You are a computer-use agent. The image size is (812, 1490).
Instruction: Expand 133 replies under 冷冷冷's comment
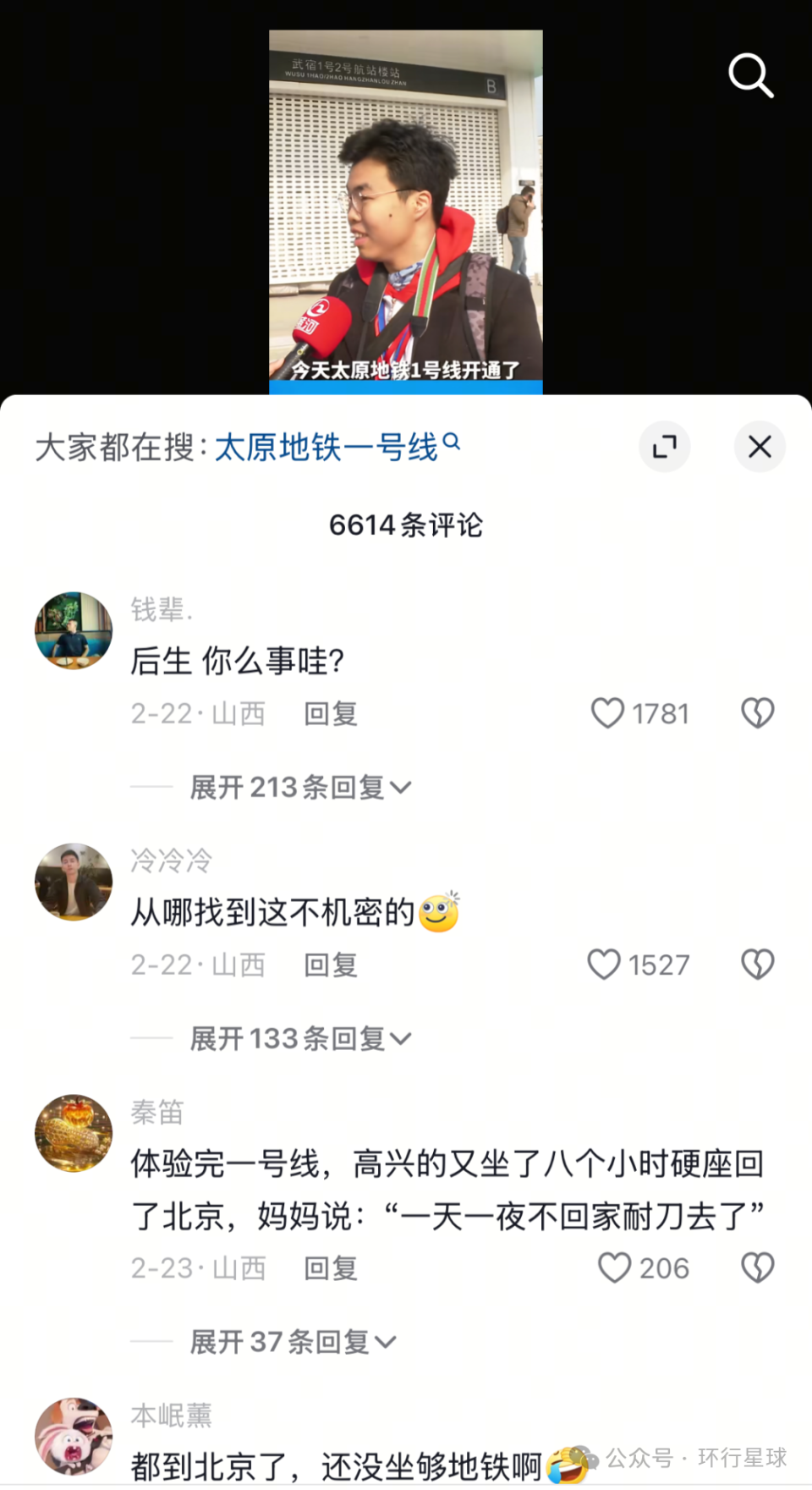point(299,1039)
